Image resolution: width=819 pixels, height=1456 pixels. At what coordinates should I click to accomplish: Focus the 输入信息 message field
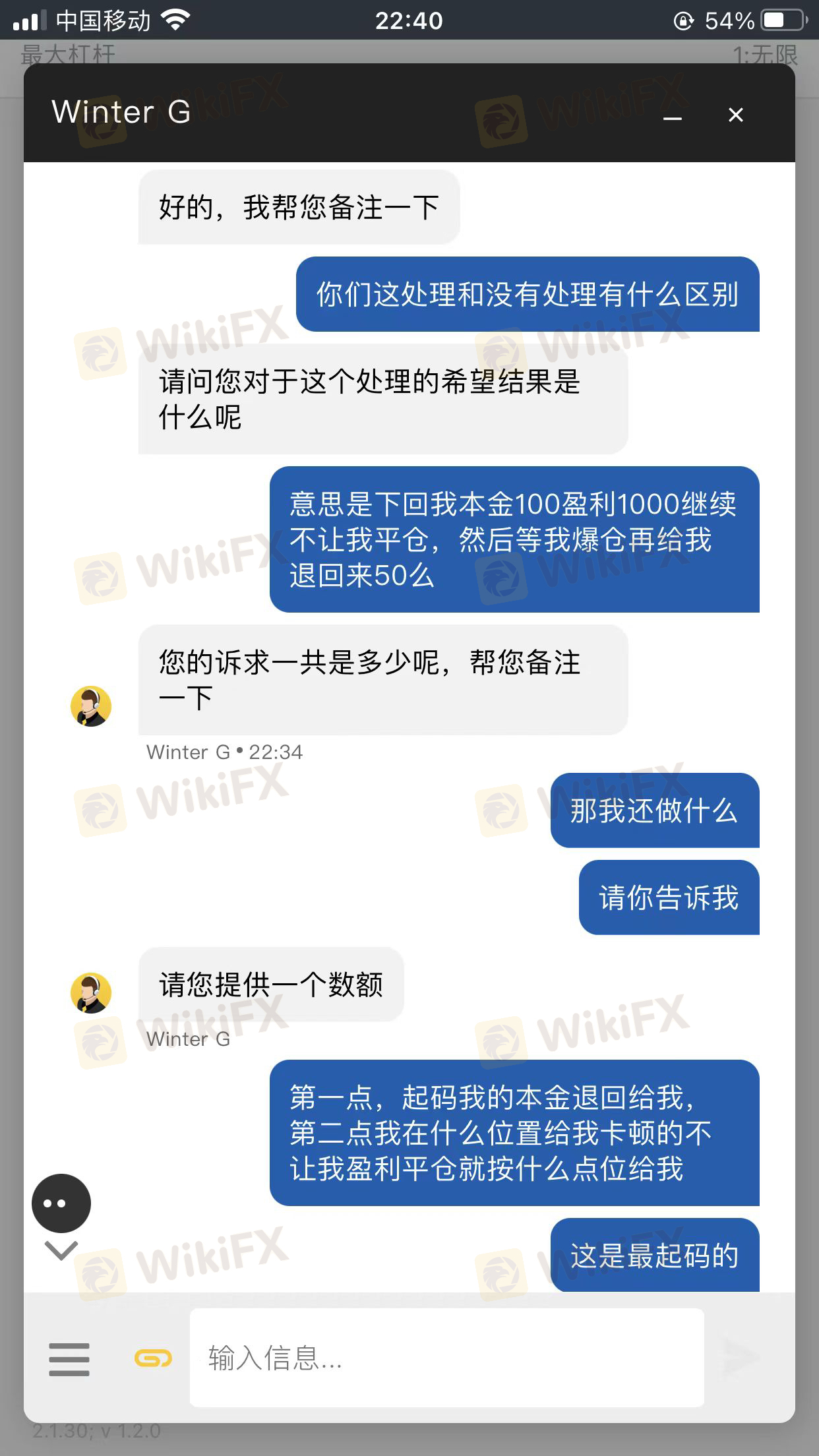446,1358
